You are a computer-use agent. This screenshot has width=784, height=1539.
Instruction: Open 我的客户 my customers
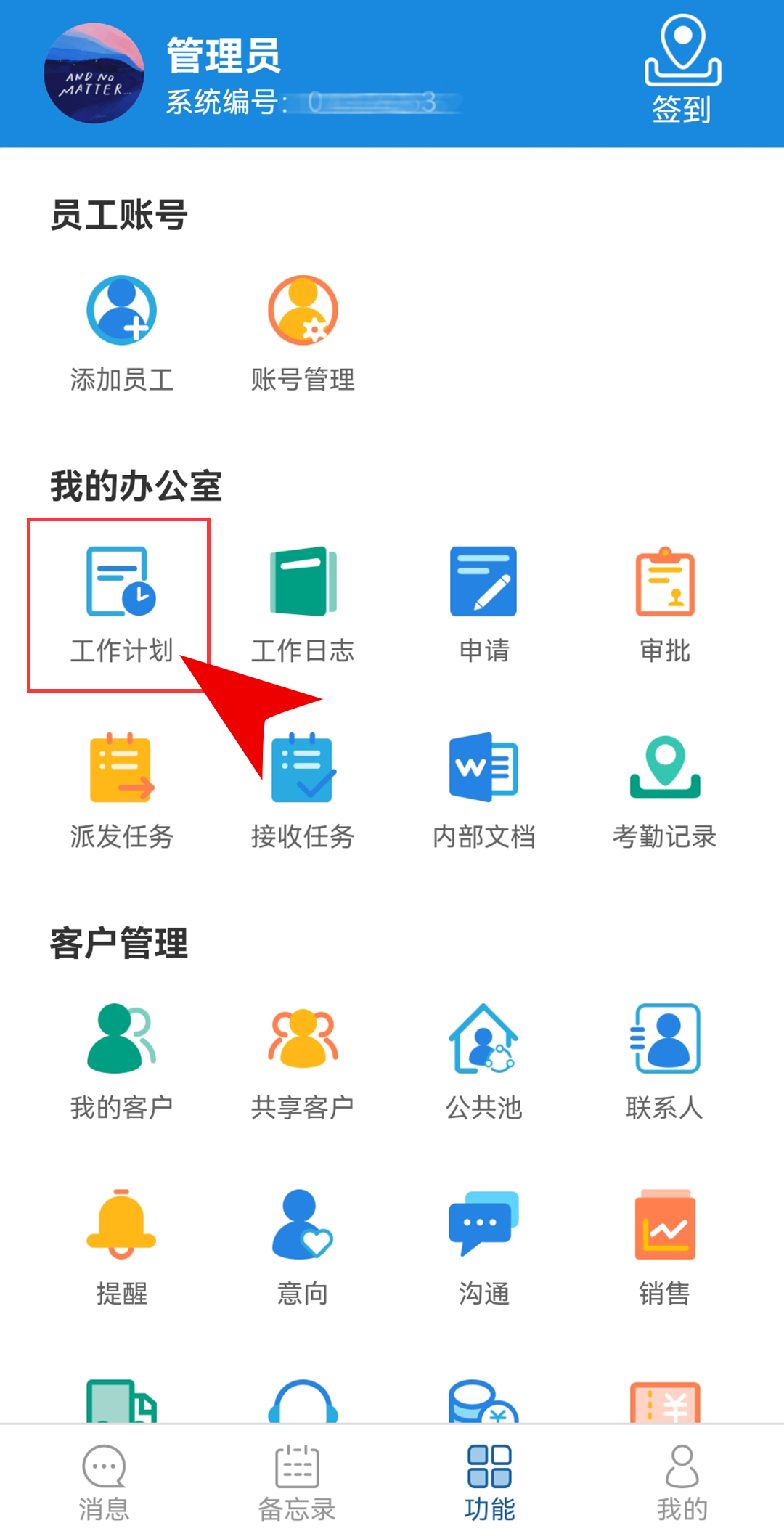point(121,1062)
